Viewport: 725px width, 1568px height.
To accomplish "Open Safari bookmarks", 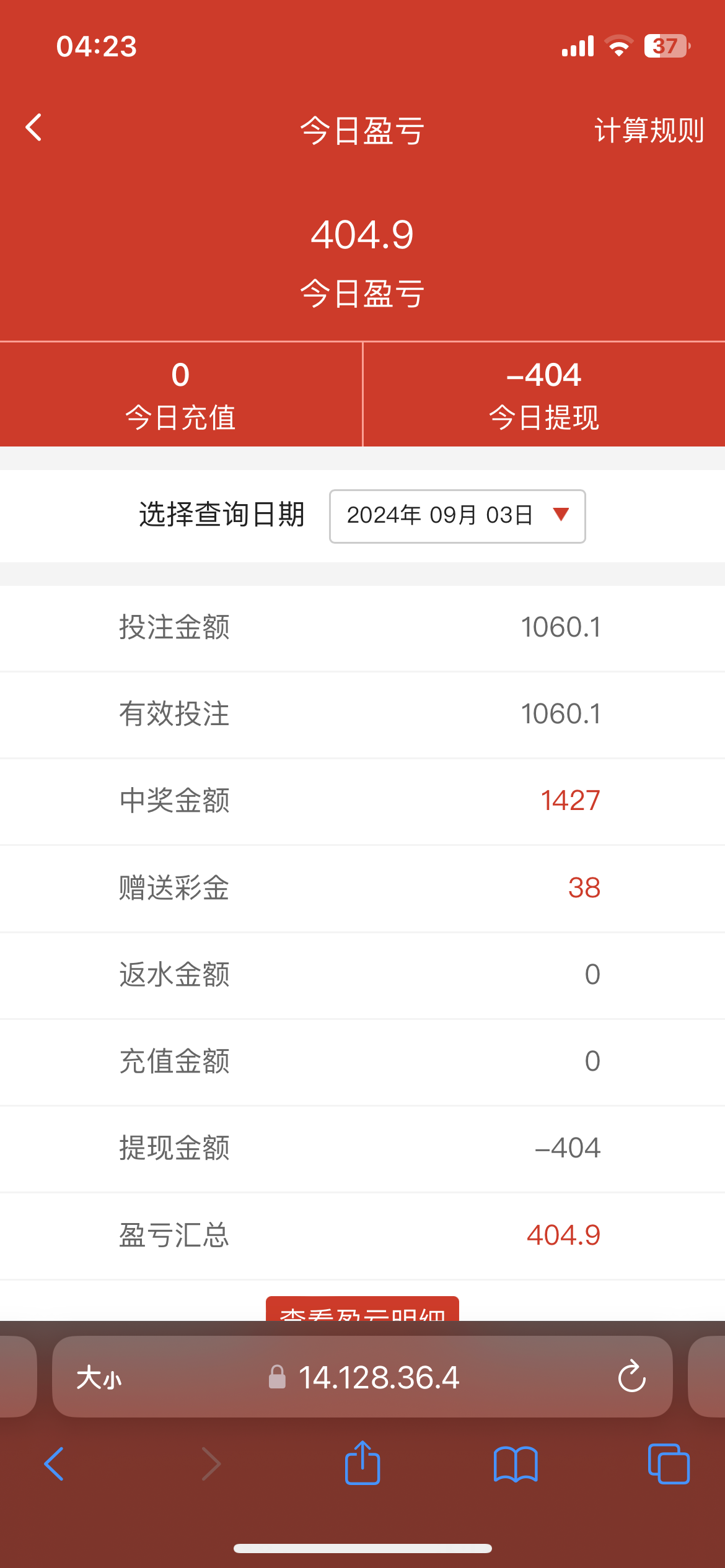I will [x=516, y=1464].
